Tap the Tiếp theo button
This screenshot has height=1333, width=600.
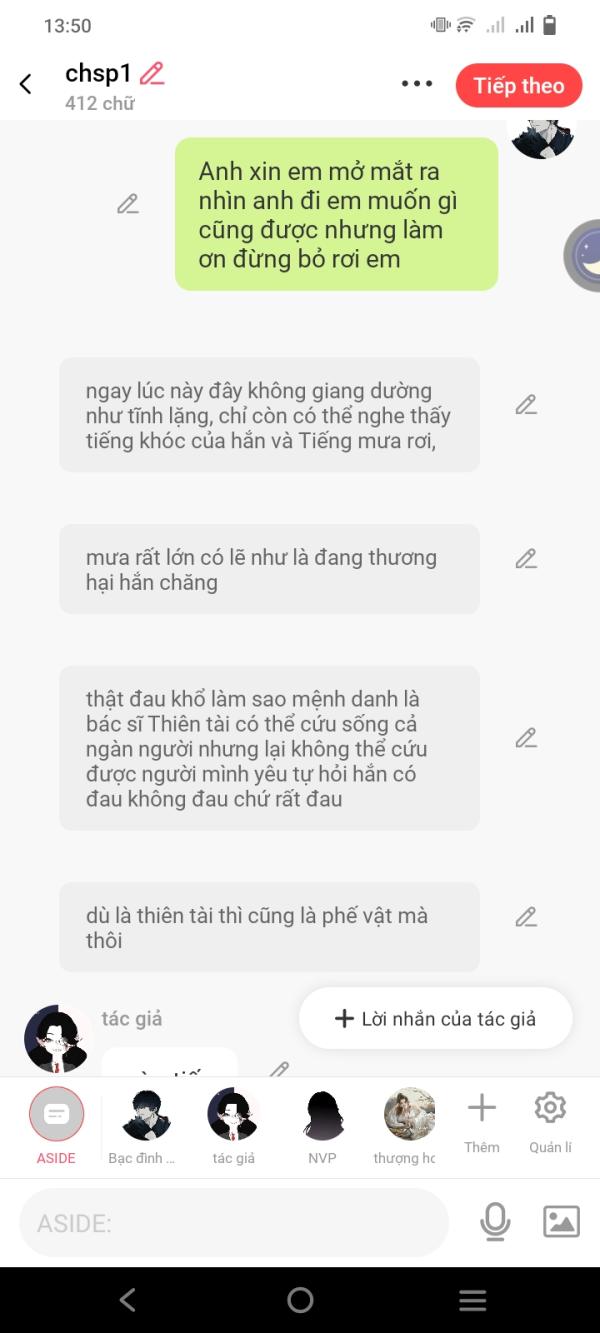519,86
